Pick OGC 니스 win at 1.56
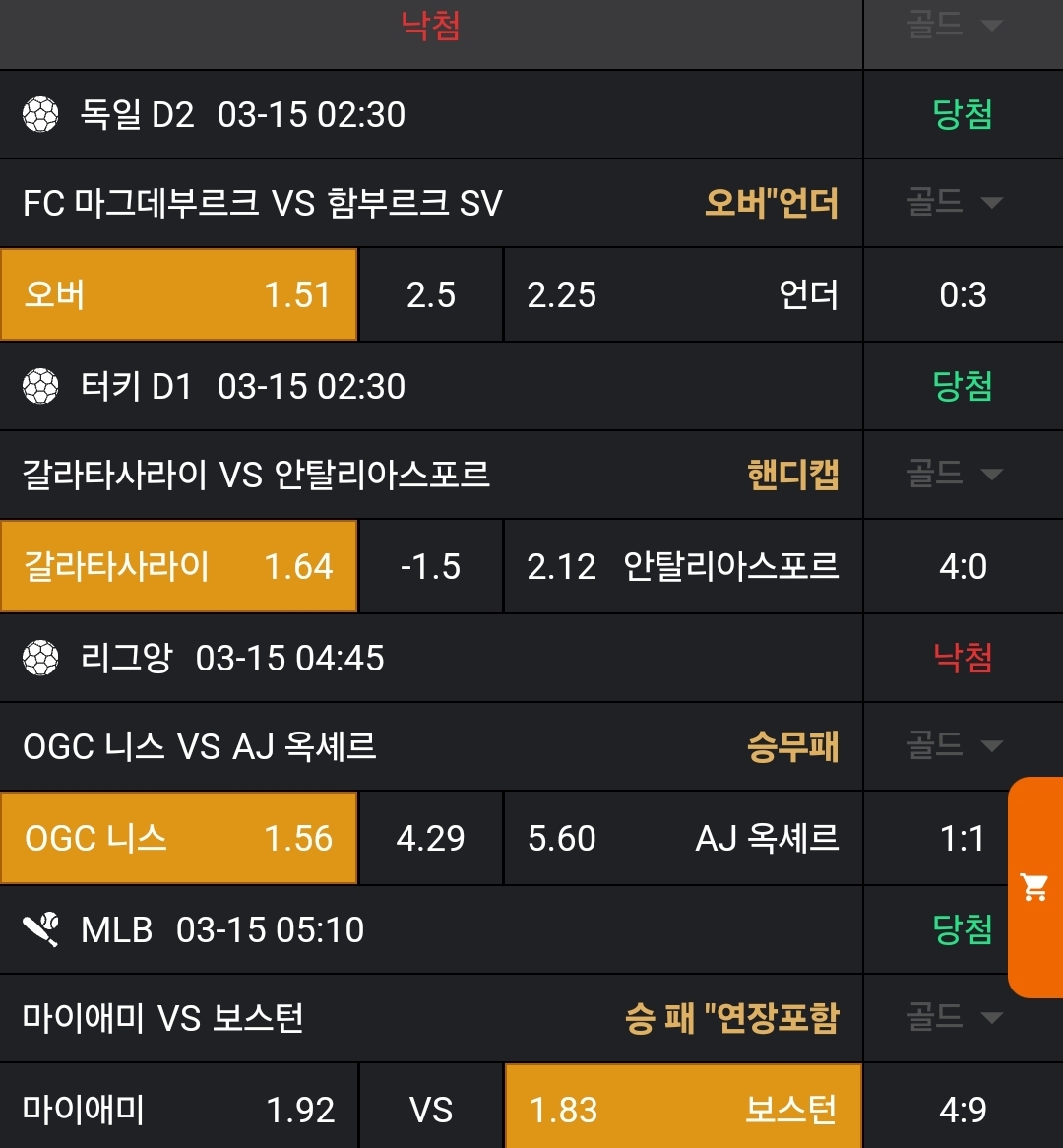 click(x=178, y=838)
